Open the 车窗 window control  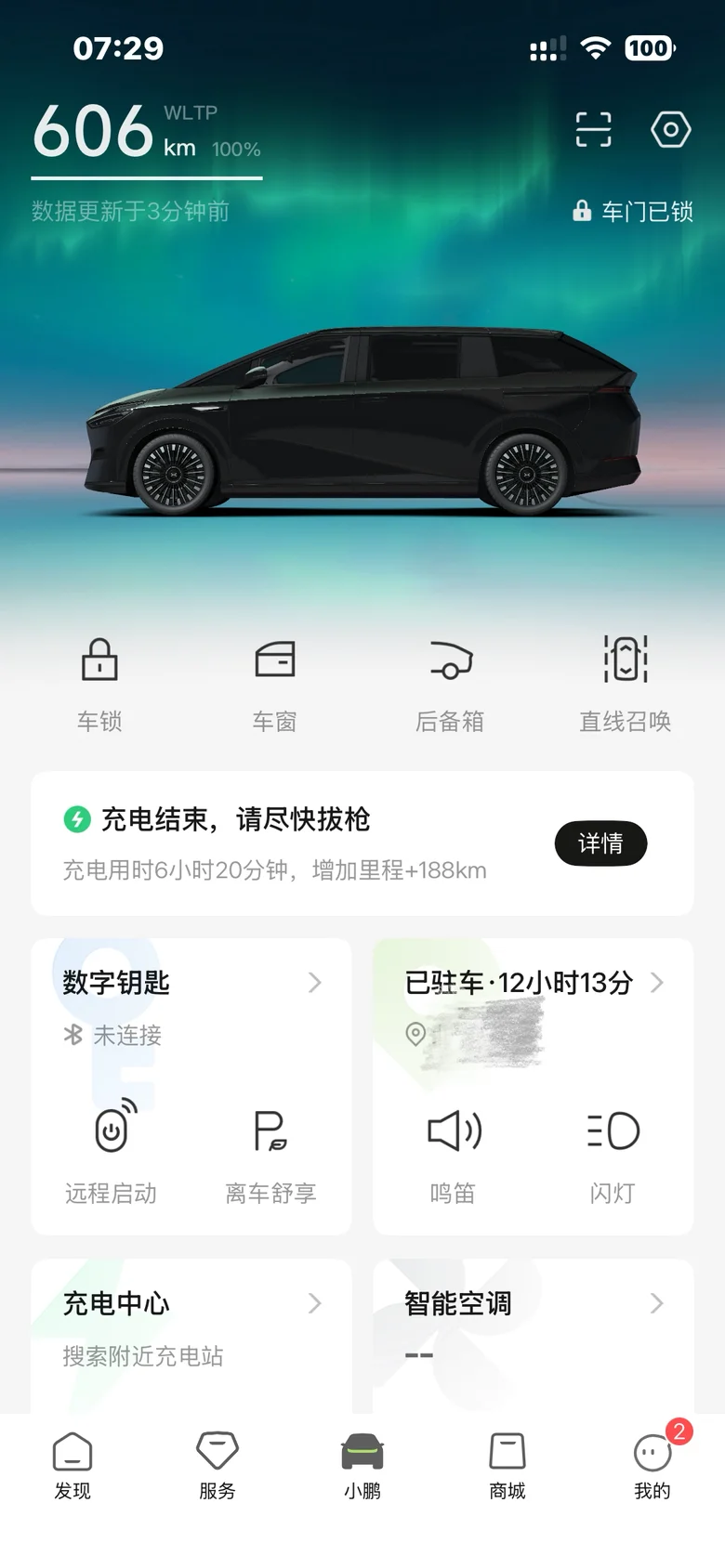pos(274,684)
